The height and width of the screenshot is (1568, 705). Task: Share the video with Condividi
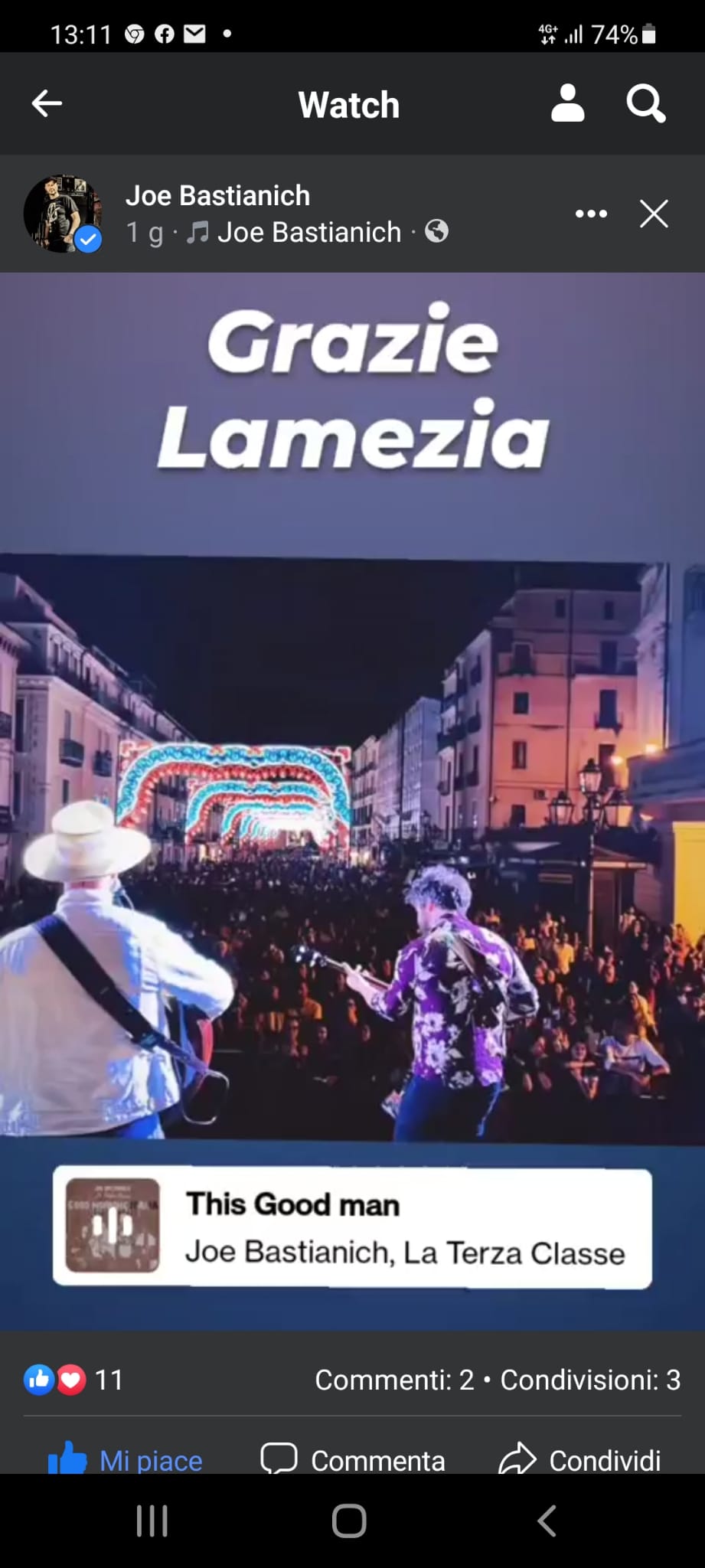579,1459
